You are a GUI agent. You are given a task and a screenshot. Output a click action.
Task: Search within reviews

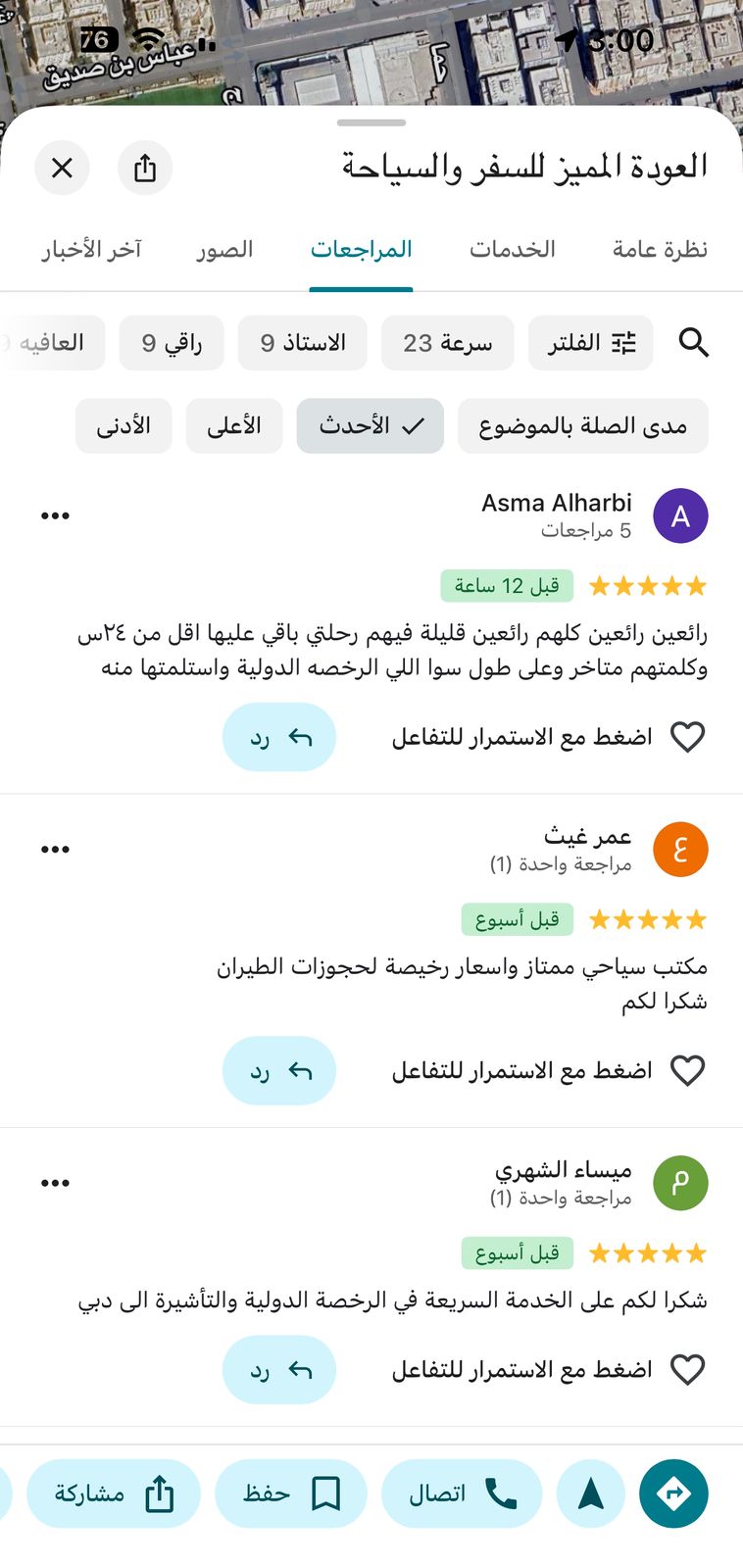coord(693,343)
